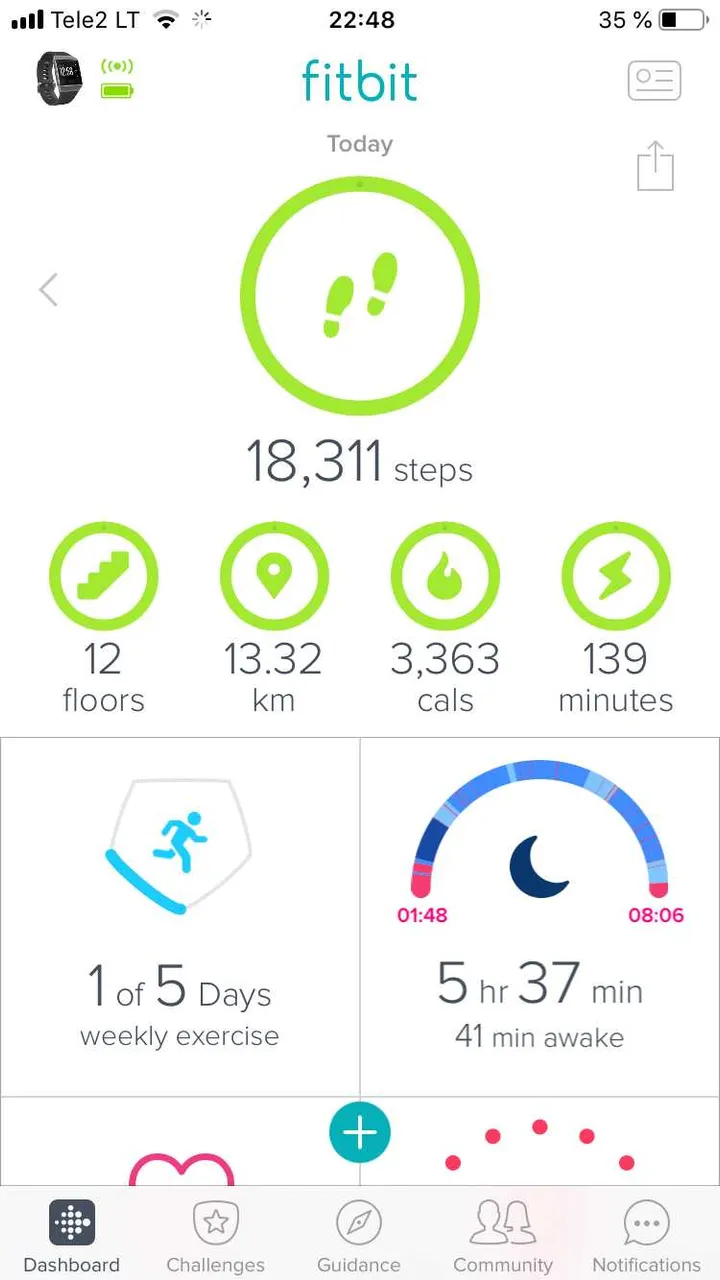The width and height of the screenshot is (720, 1280).
Task: Open the heart rate tile
Action: pos(180,1142)
